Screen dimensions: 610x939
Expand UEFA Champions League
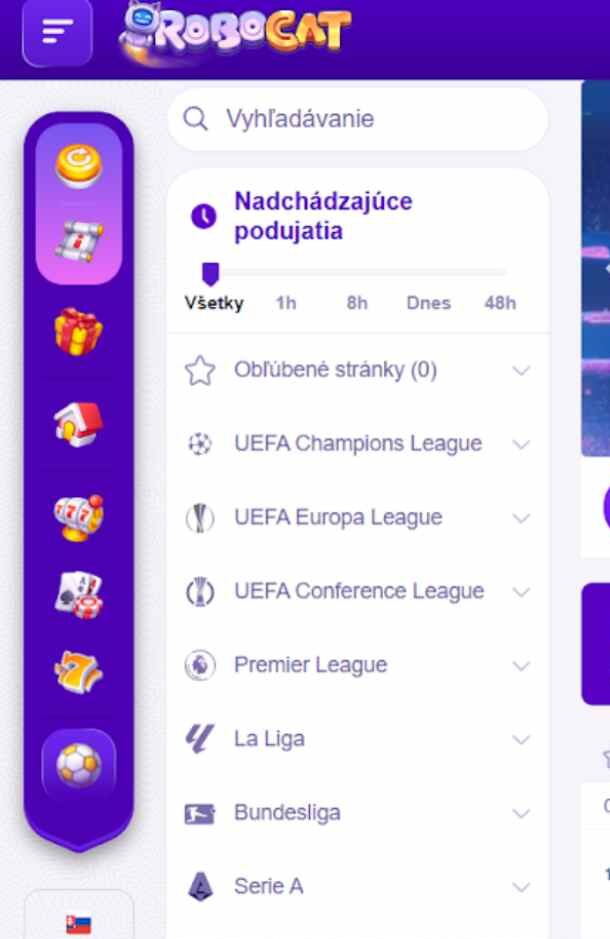click(x=357, y=444)
